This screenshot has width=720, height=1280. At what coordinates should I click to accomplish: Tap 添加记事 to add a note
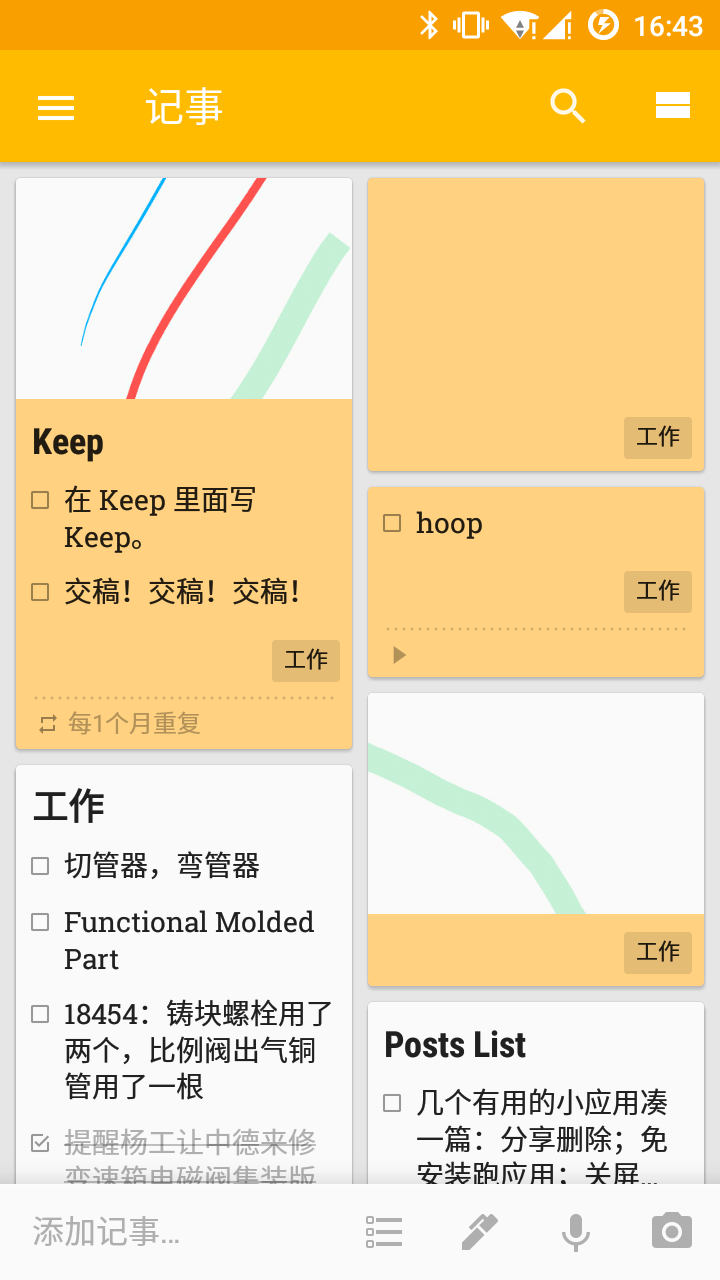150,1231
